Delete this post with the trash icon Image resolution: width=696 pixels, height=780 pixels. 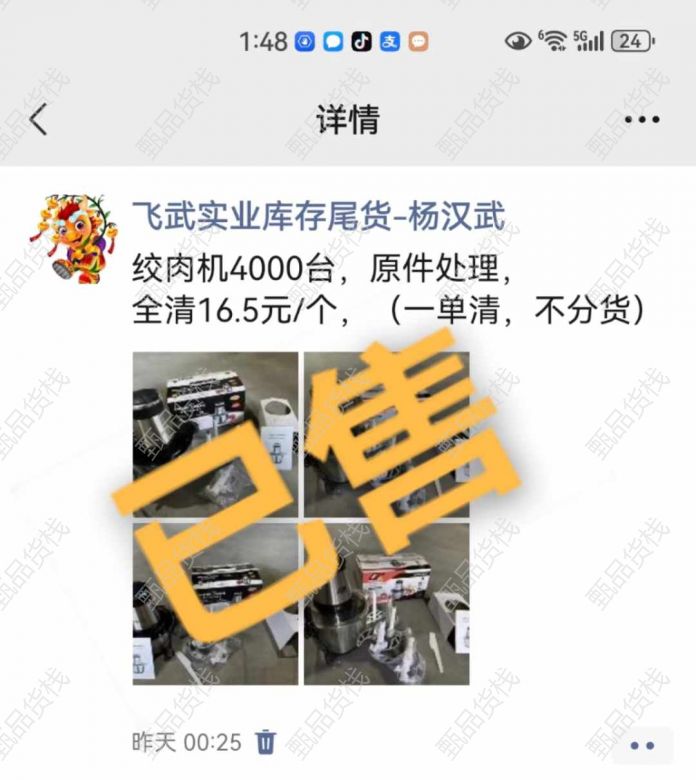click(266, 742)
